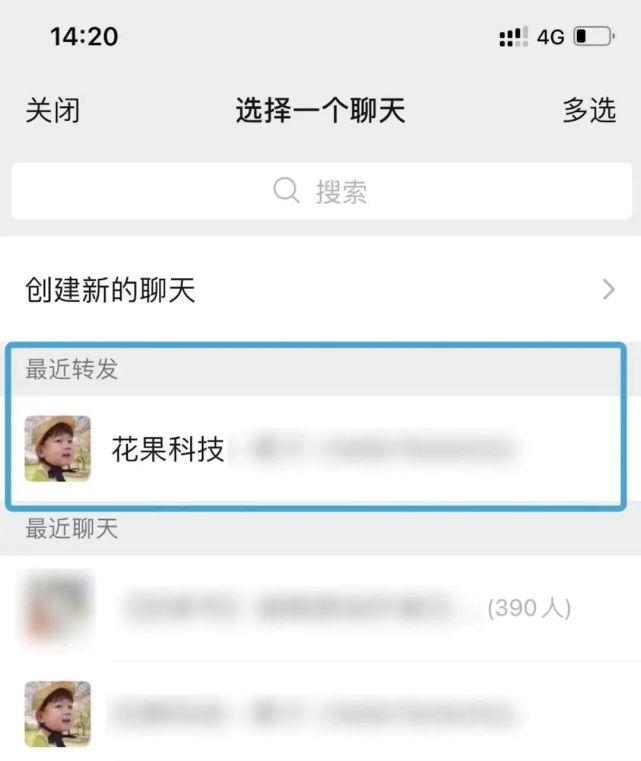This screenshot has height=761, width=641.
Task: Tap 关闭 to close the chat picker
Action: (x=52, y=110)
